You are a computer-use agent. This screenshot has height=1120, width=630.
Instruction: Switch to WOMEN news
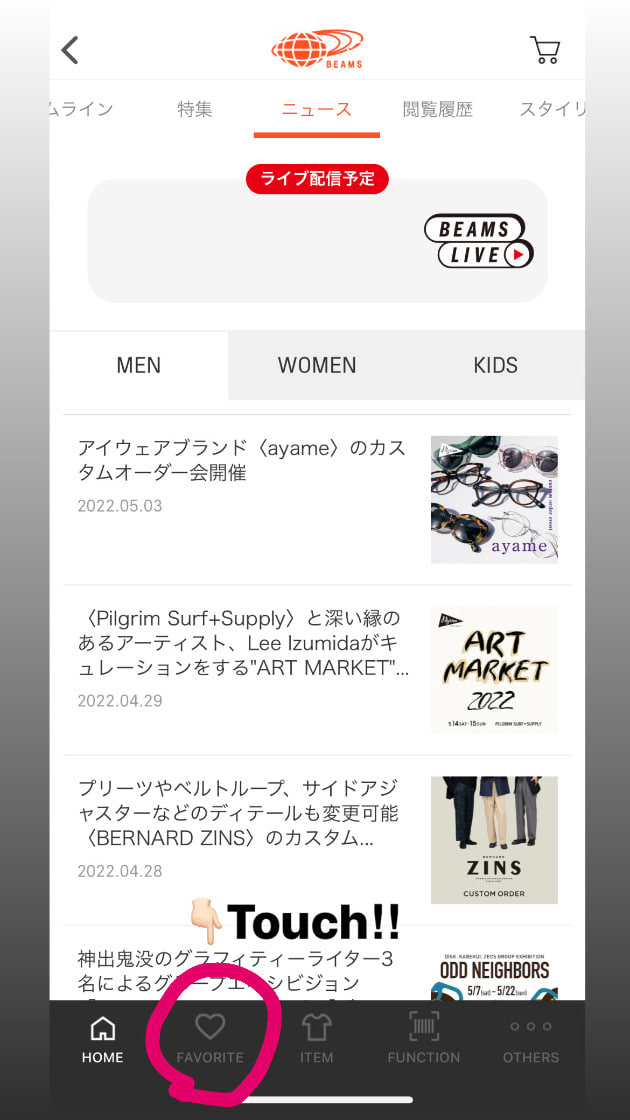point(317,365)
